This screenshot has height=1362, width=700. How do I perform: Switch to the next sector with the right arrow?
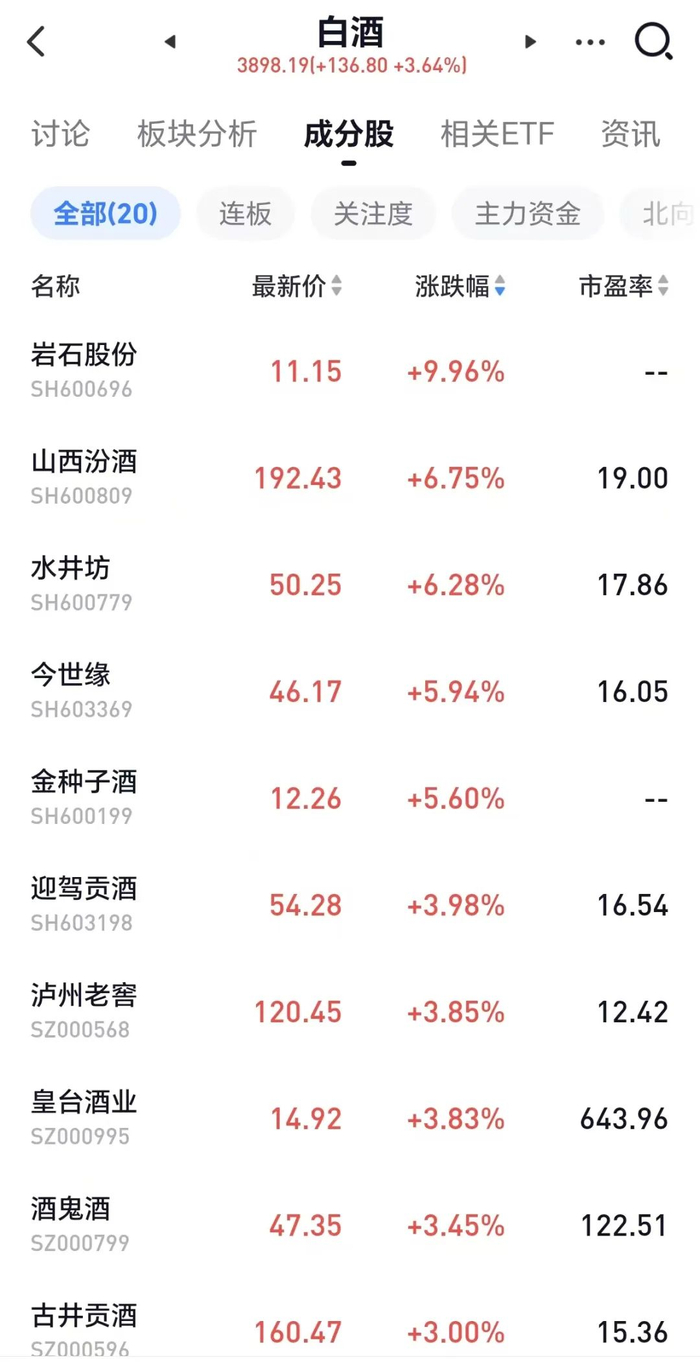(x=530, y=41)
